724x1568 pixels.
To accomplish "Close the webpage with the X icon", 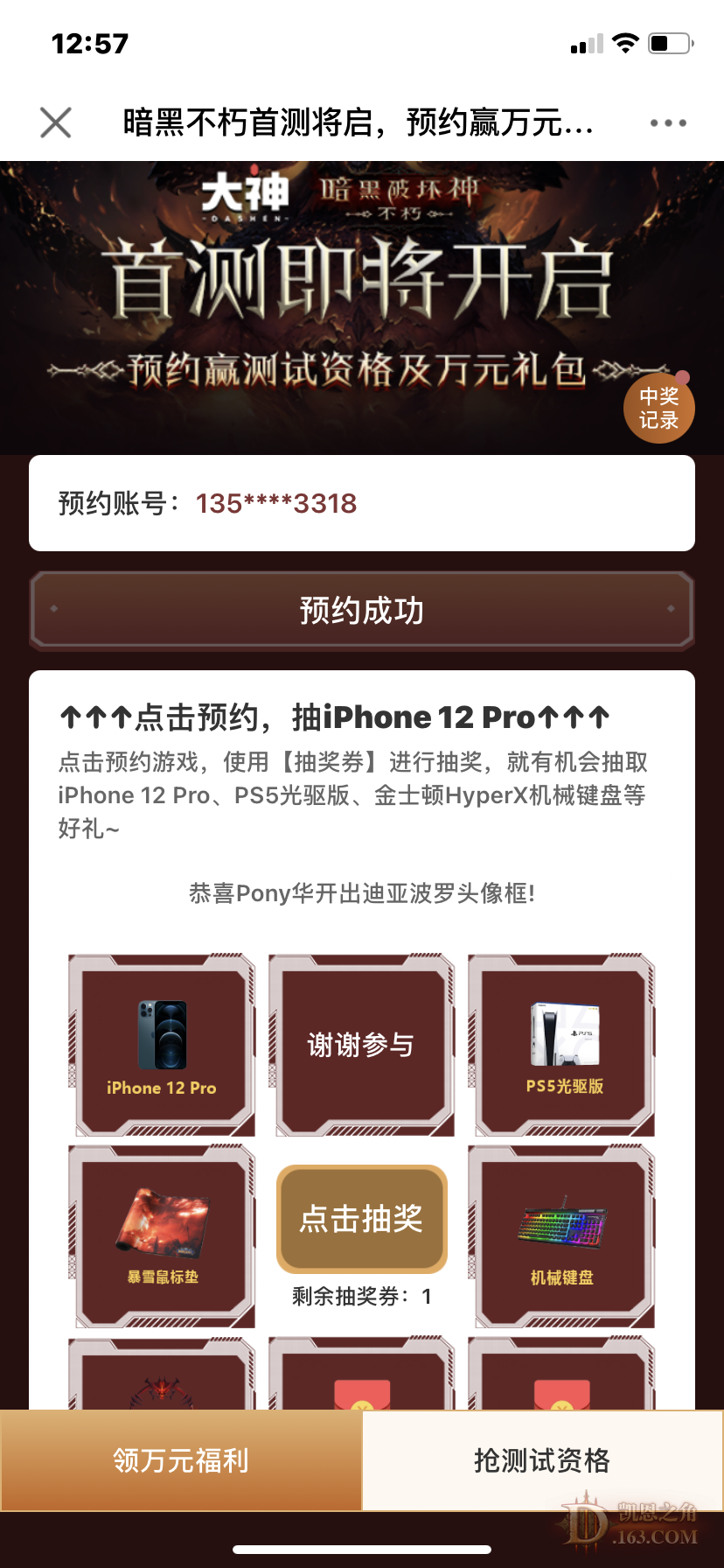I will coord(56,122).
